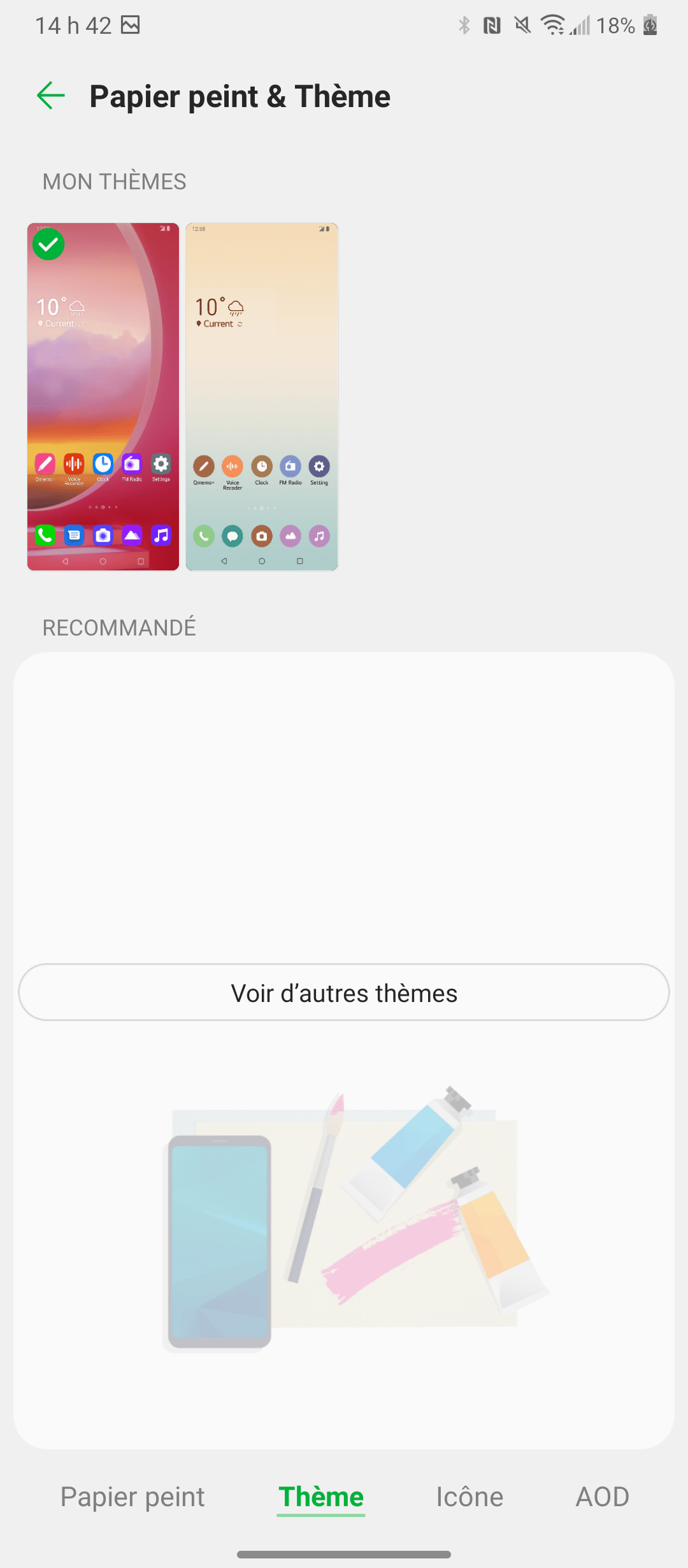Tap the Voir d'autres thèmes button
This screenshot has height=1568, width=688.
[344, 992]
